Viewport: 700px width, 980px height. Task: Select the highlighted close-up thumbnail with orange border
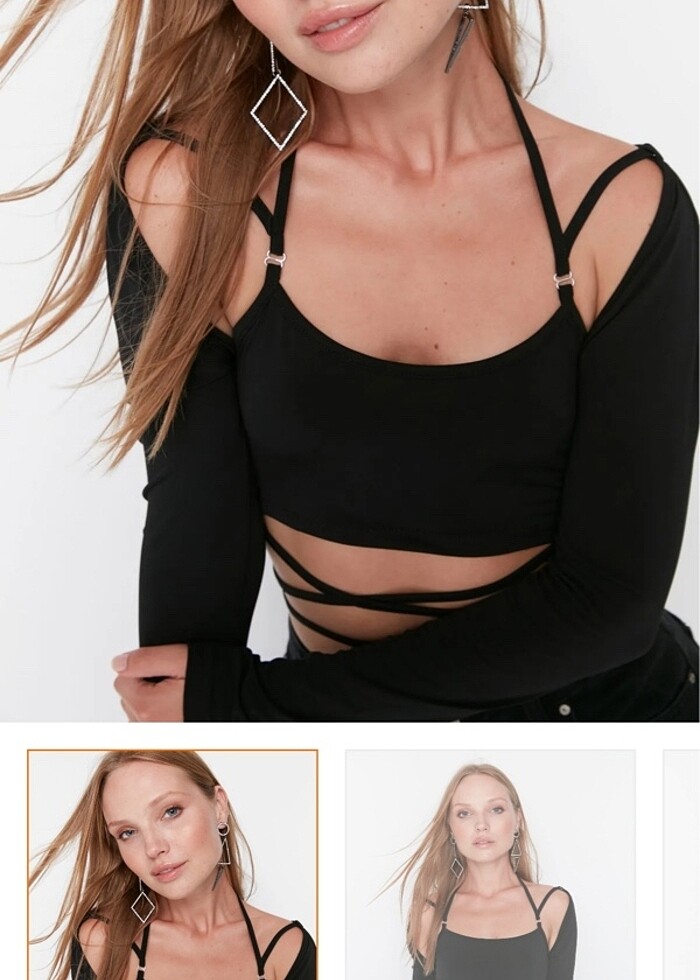(x=172, y=864)
